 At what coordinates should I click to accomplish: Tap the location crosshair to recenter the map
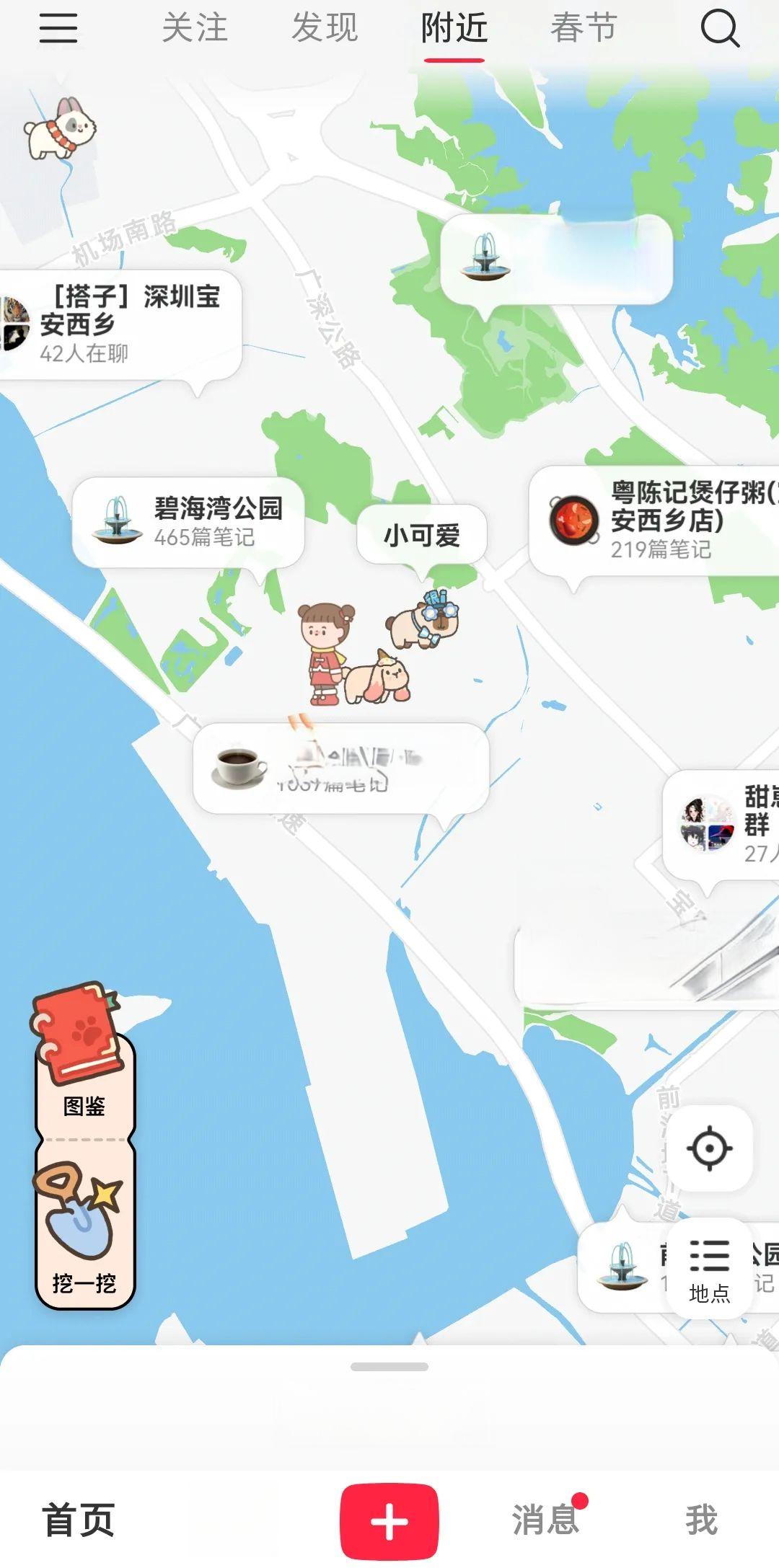point(708,1148)
